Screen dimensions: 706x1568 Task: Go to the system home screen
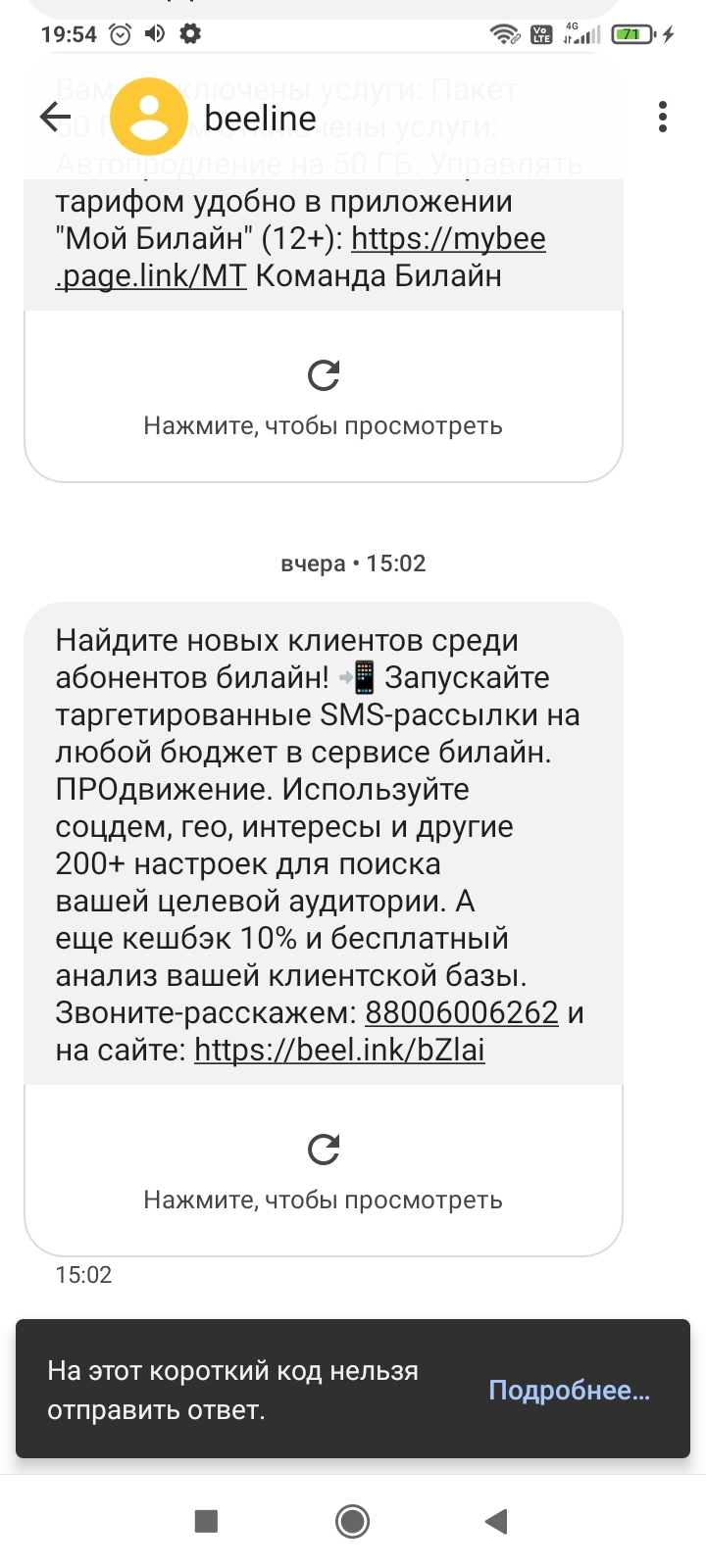[352, 1521]
